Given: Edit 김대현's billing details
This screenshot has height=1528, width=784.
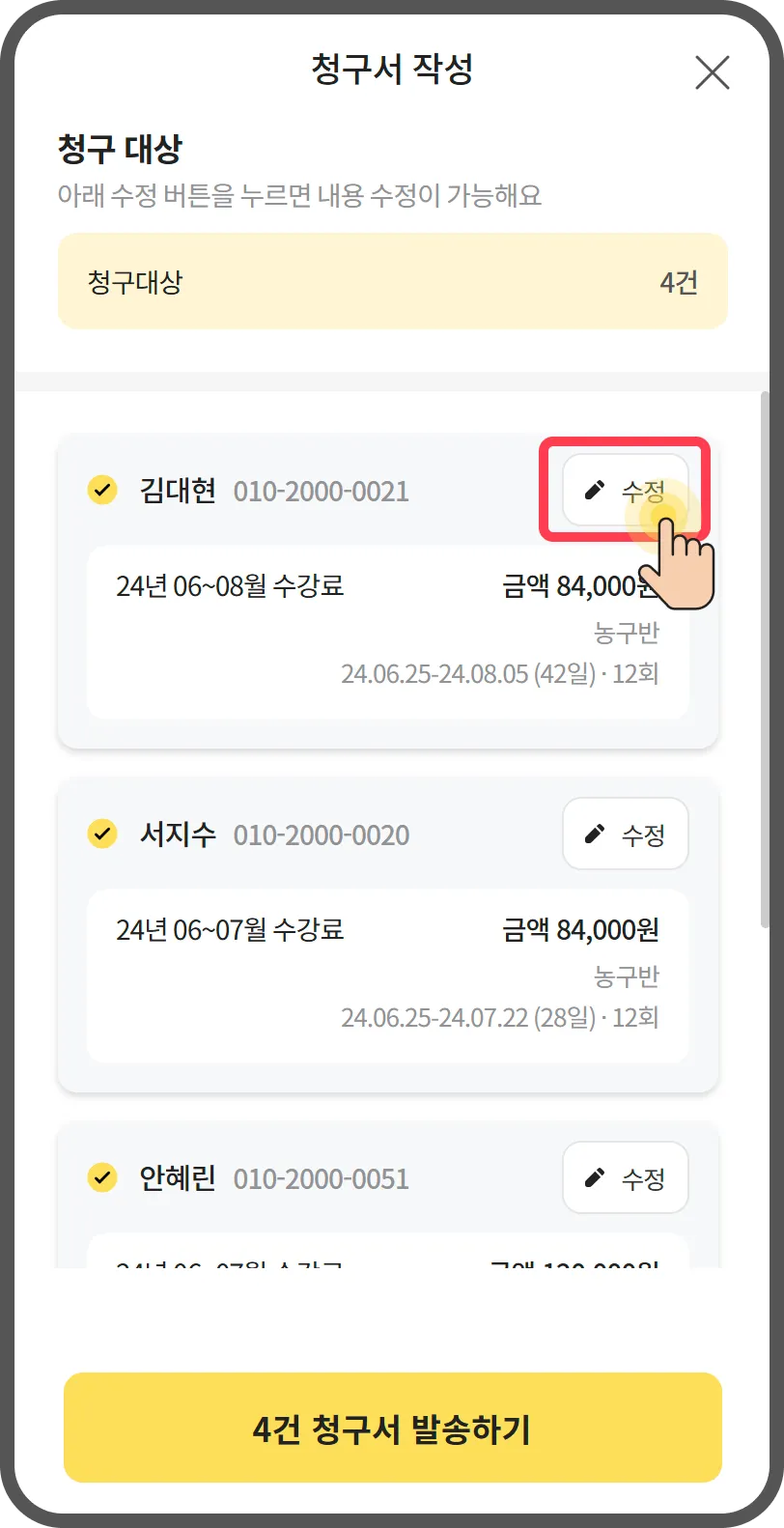Looking at the screenshot, I should click(x=625, y=491).
